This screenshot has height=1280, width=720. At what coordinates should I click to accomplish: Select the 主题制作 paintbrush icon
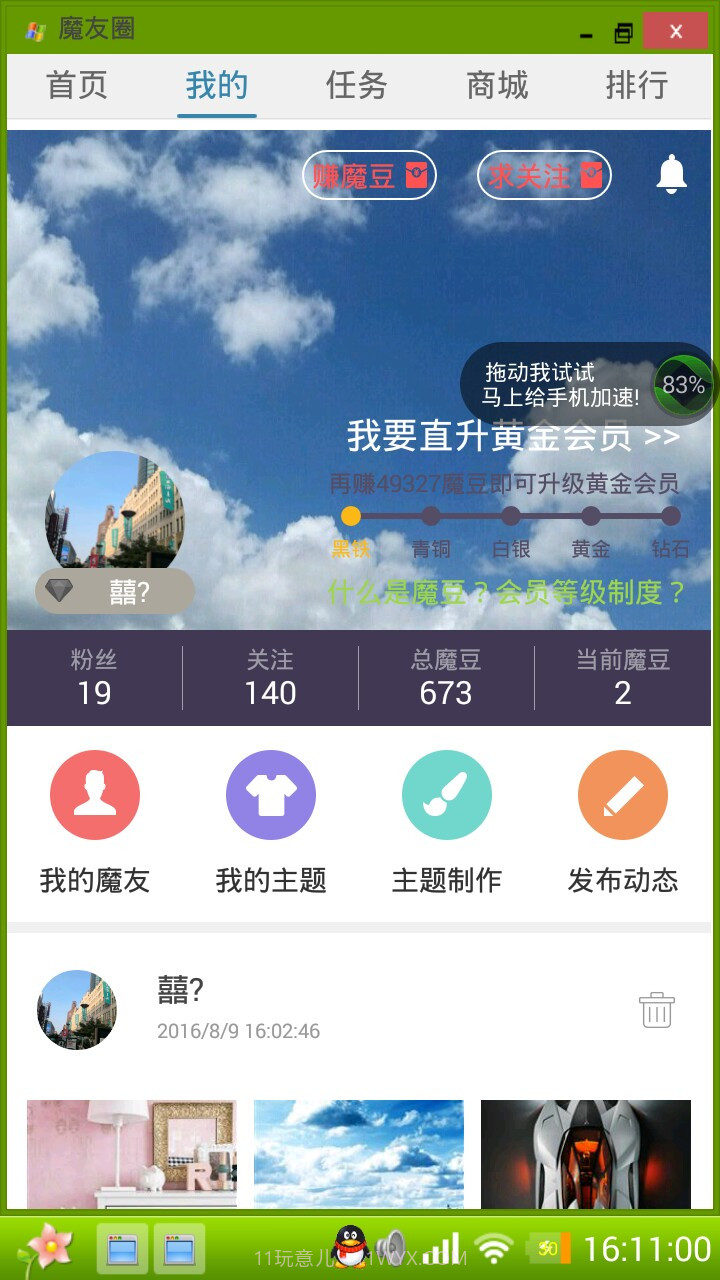[x=446, y=794]
